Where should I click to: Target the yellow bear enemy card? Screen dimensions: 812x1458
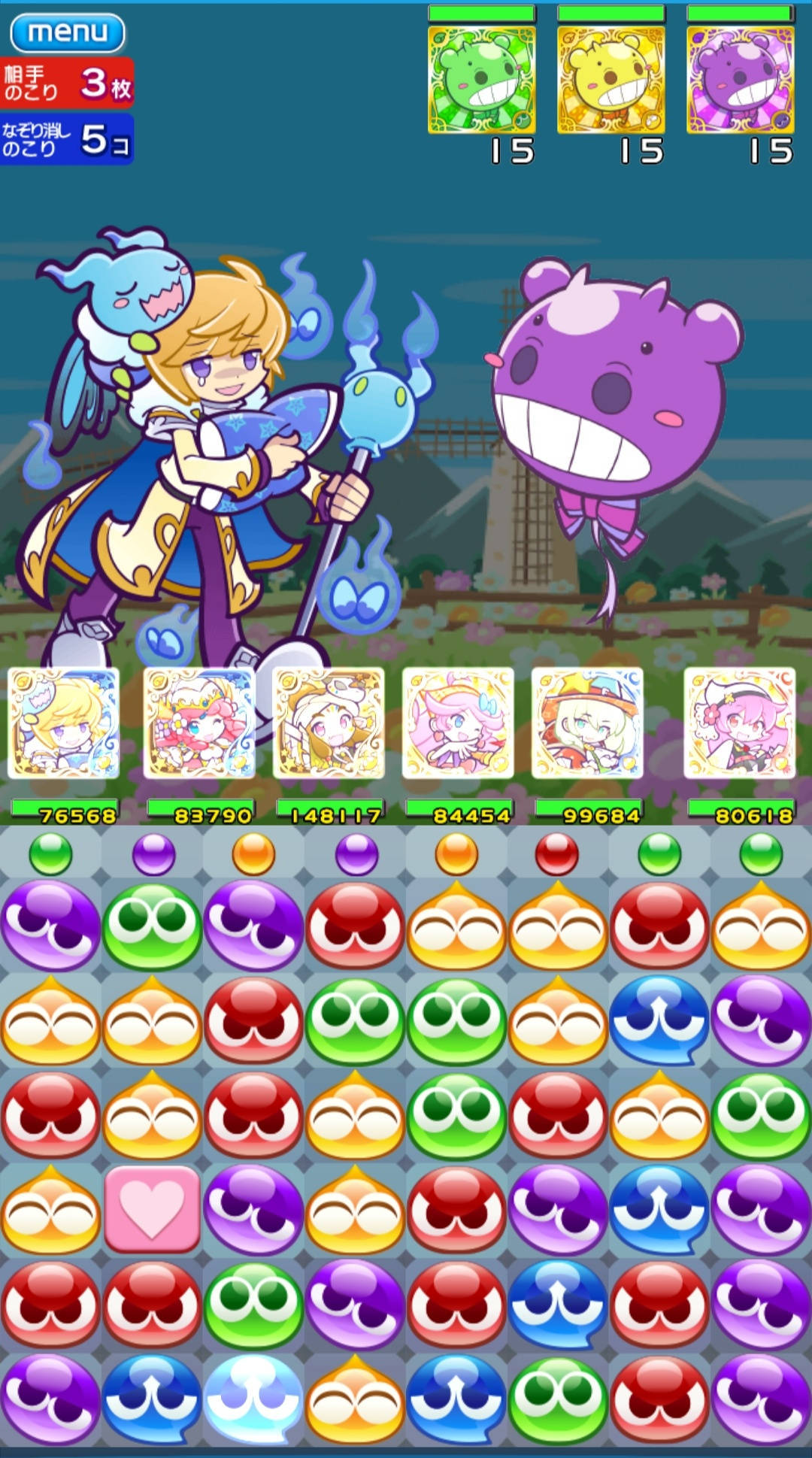coord(611,80)
